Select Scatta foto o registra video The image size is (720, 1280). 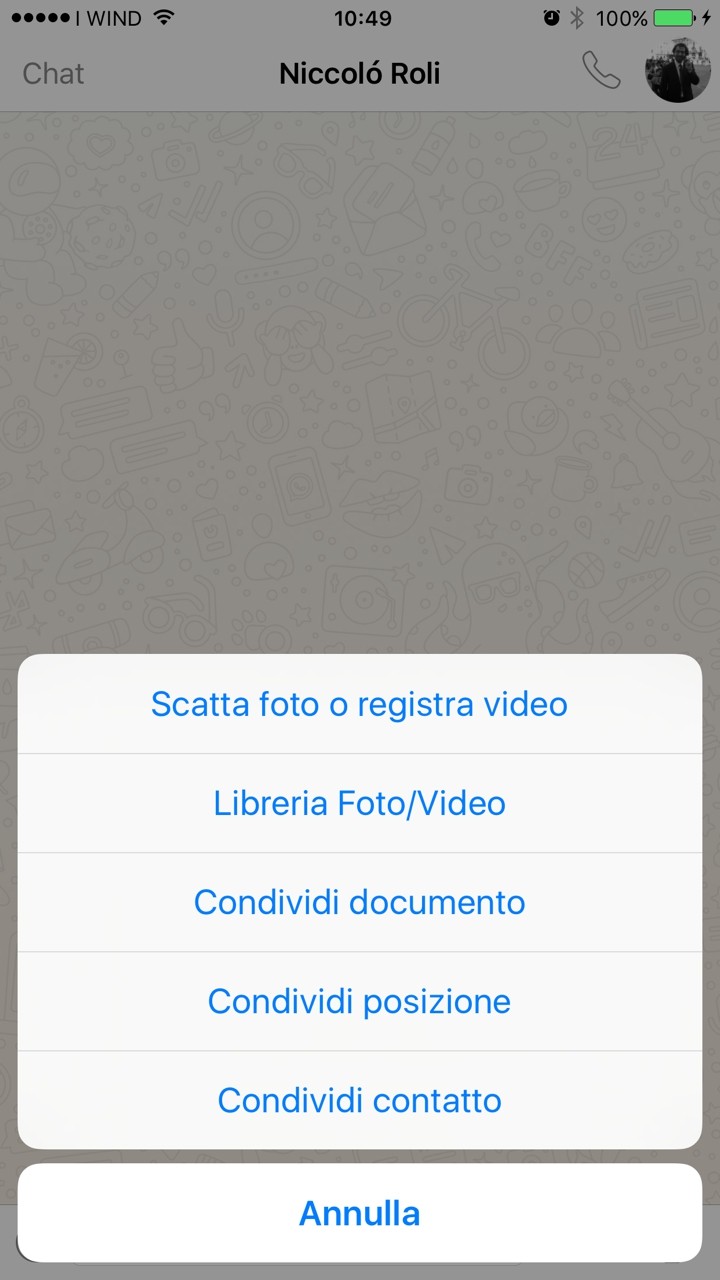pyautogui.click(x=359, y=704)
